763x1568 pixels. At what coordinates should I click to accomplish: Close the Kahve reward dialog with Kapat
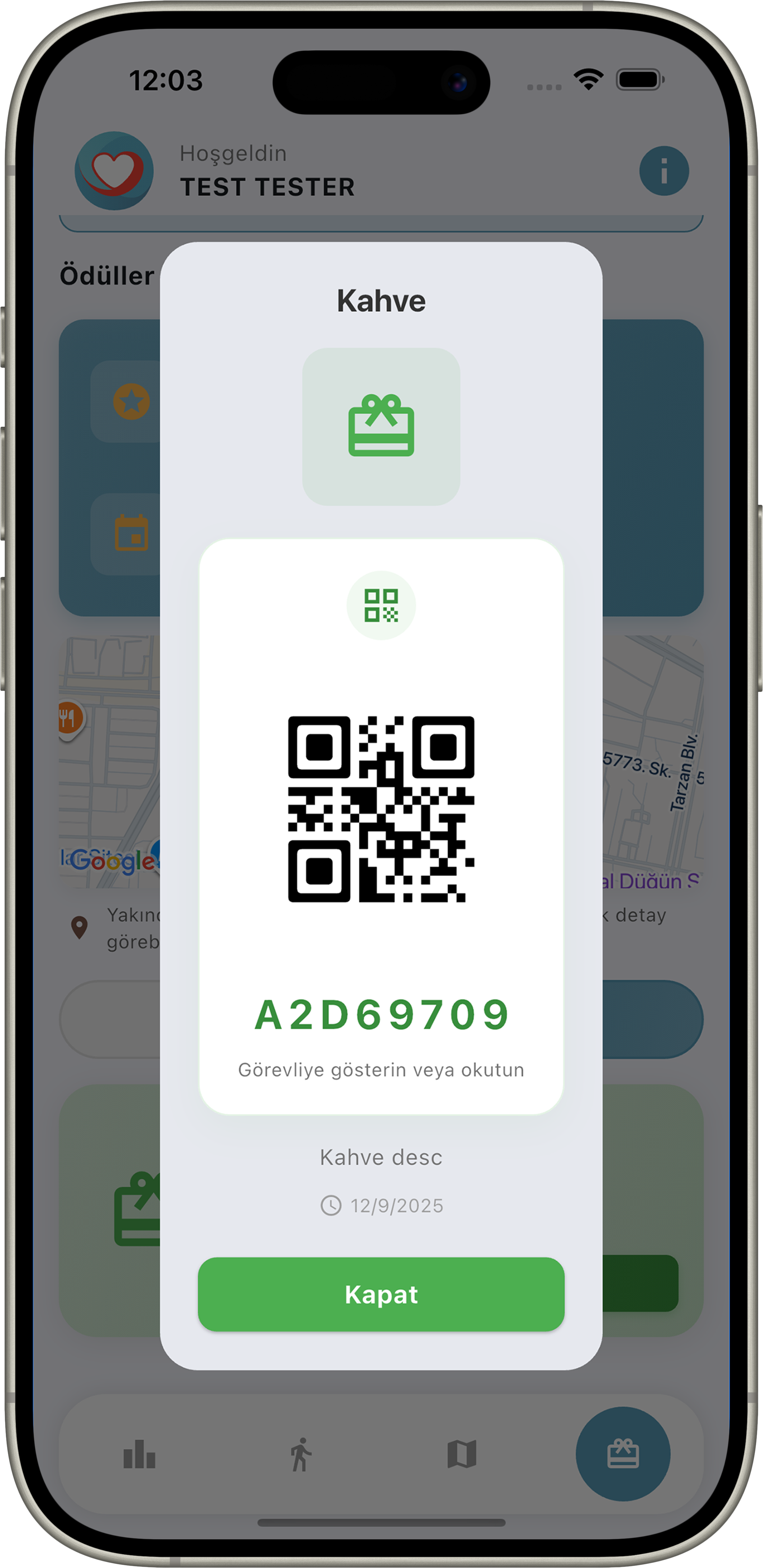pyautogui.click(x=381, y=1294)
